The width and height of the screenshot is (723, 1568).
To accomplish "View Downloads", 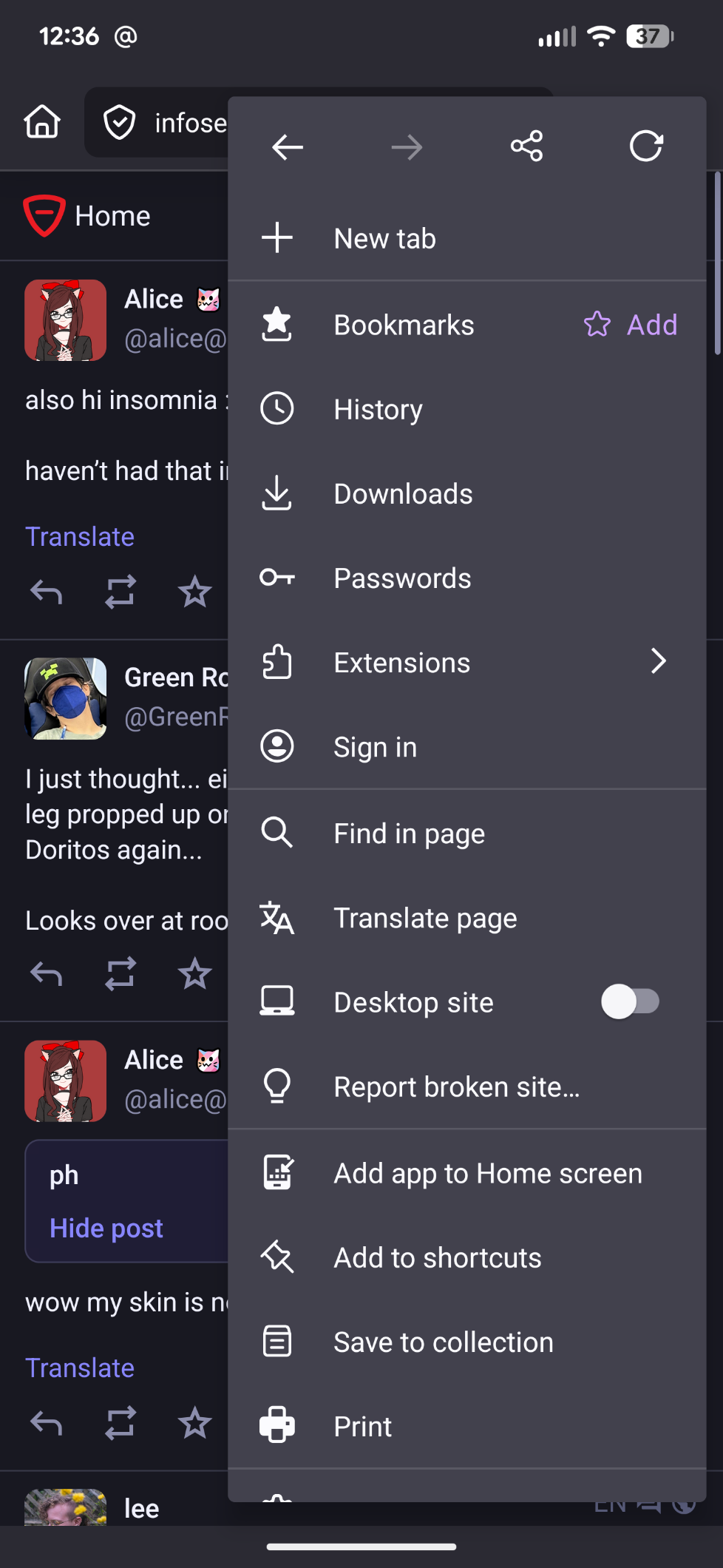I will (403, 494).
